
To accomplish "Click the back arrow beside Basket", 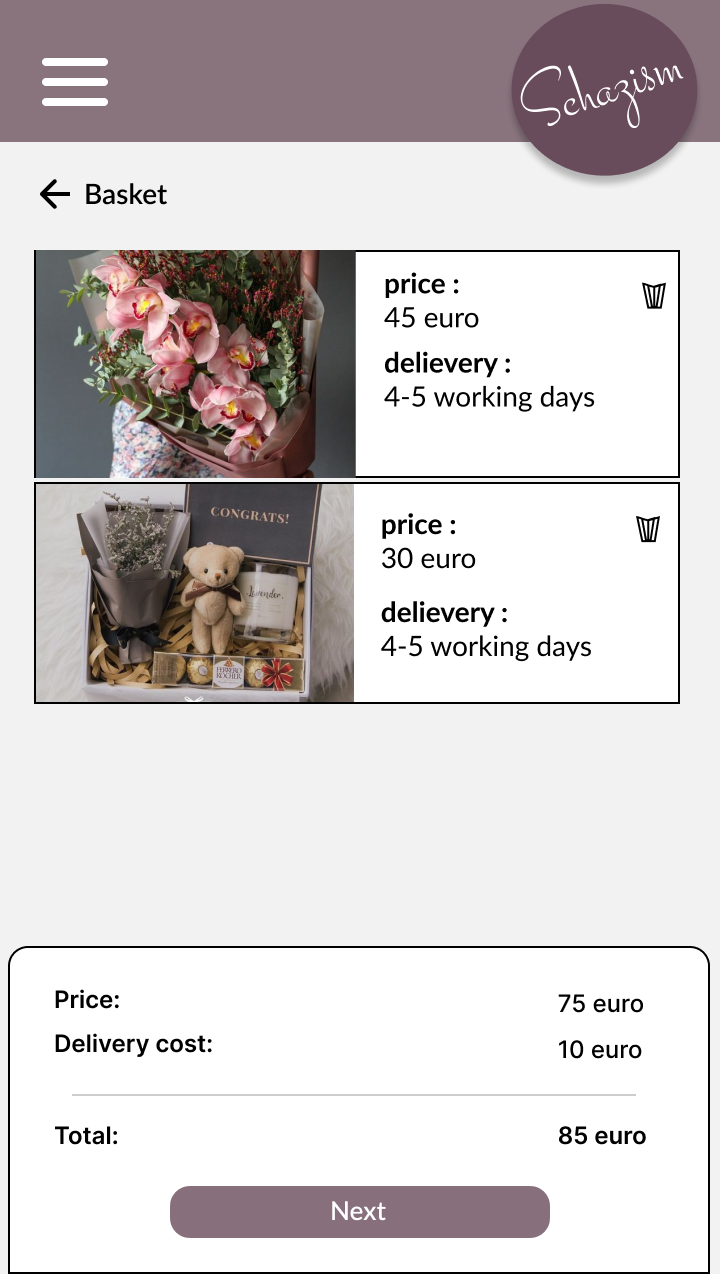I will point(53,194).
